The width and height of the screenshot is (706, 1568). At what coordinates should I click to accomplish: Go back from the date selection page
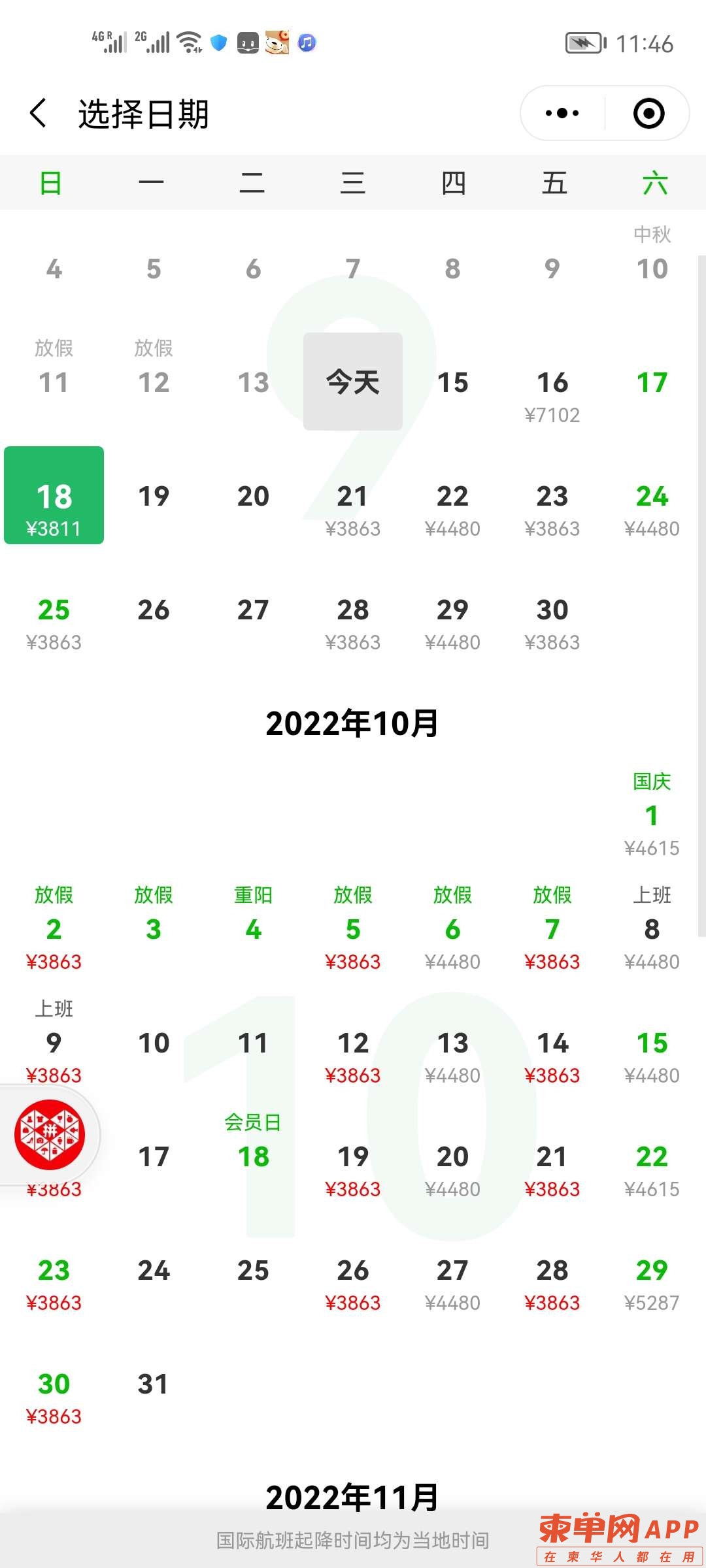click(39, 114)
